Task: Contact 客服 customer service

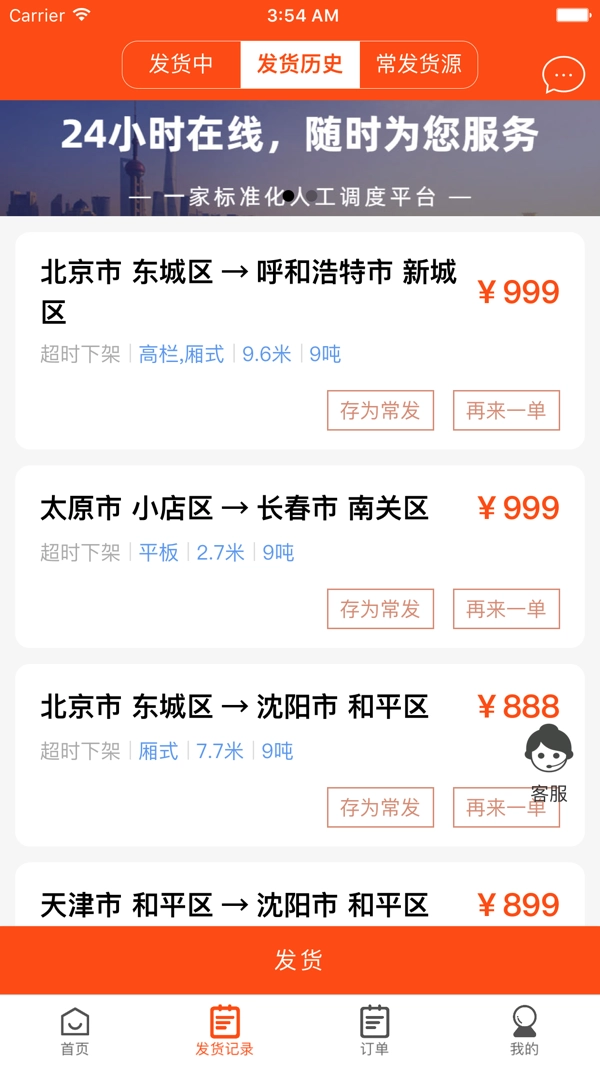Action: tap(549, 762)
